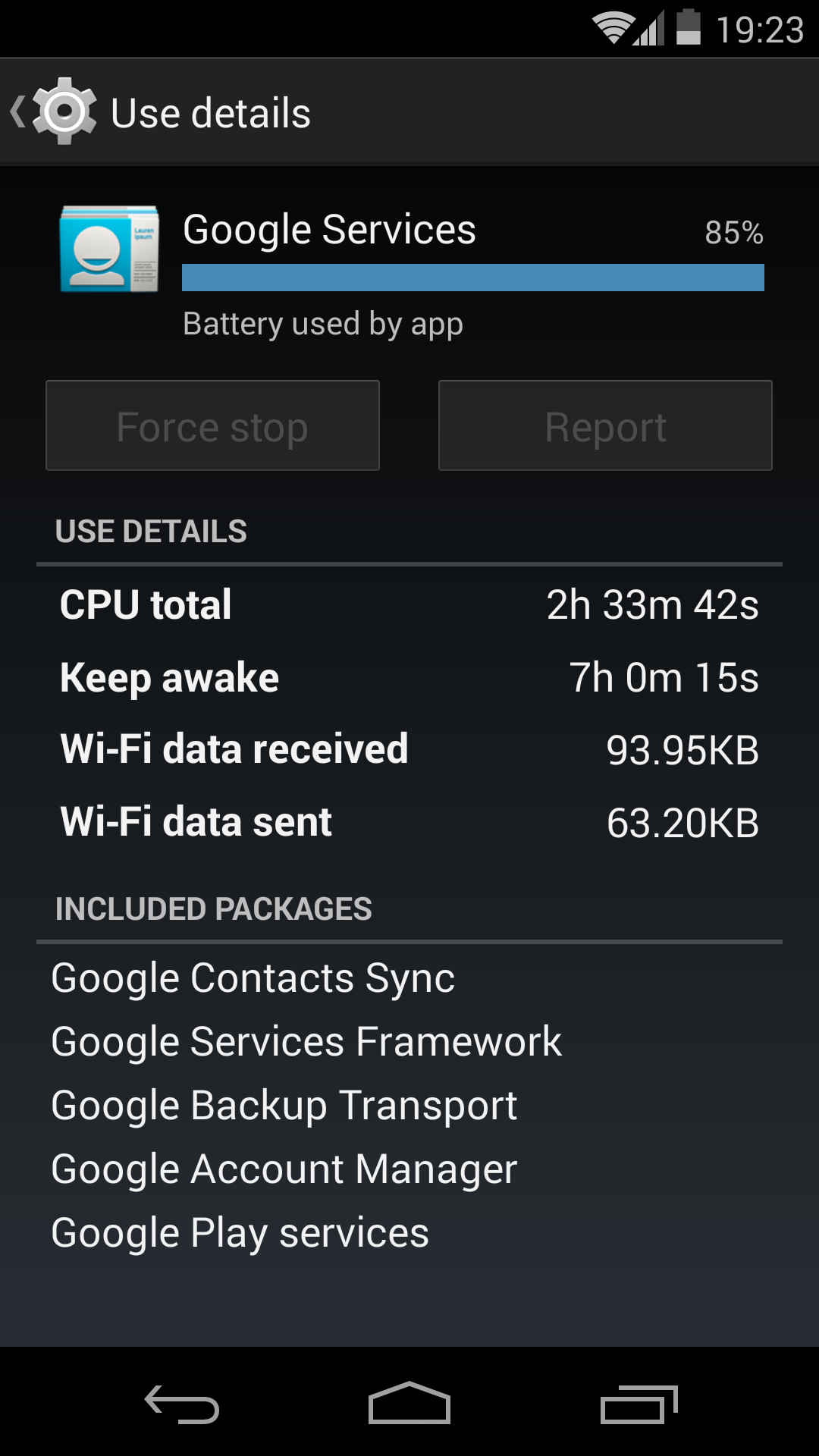Open the recent apps view
This screenshot has width=819, height=1456.
pyautogui.click(x=638, y=1404)
